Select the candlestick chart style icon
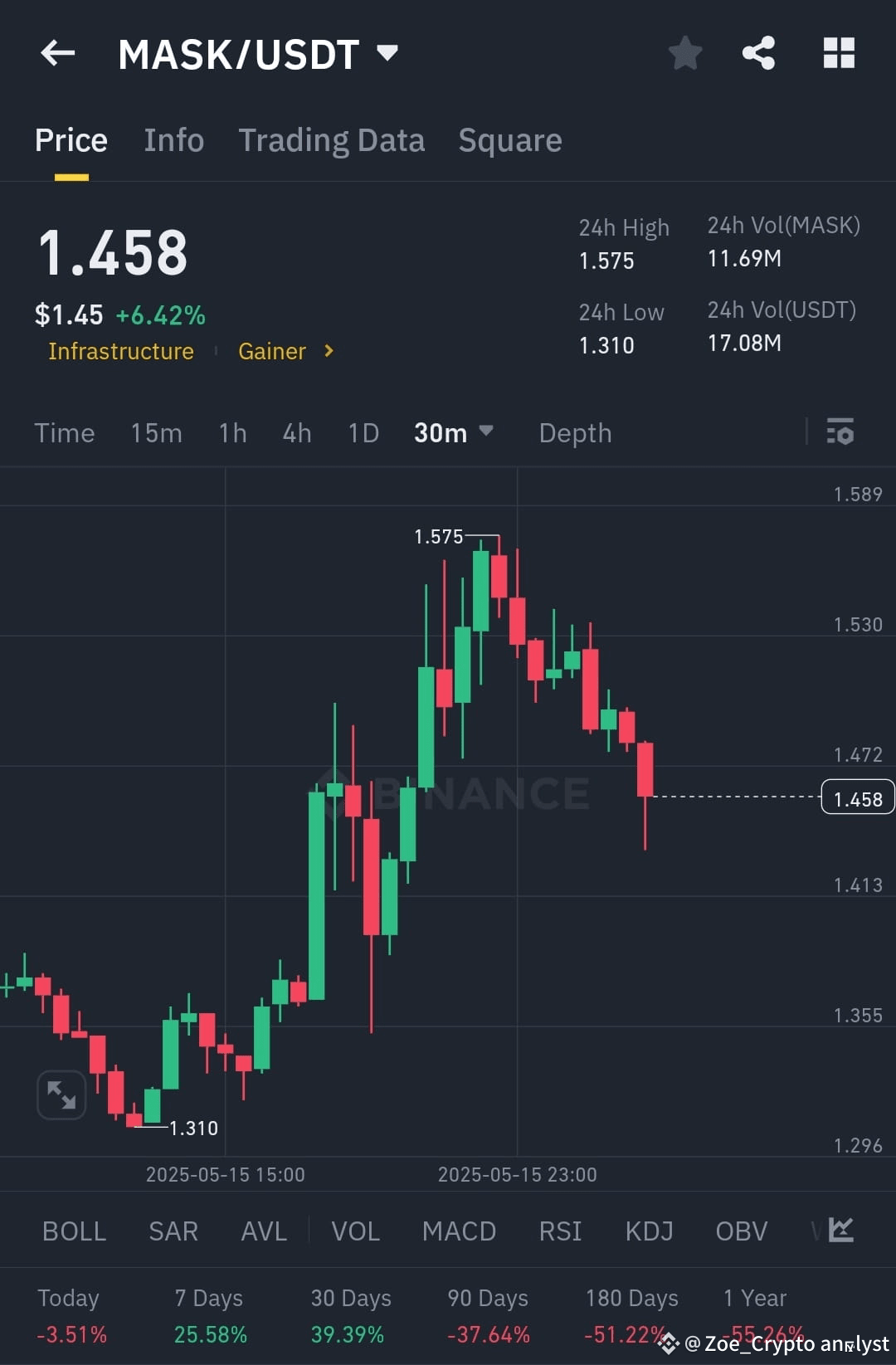This screenshot has height=1365, width=896. [840, 1231]
